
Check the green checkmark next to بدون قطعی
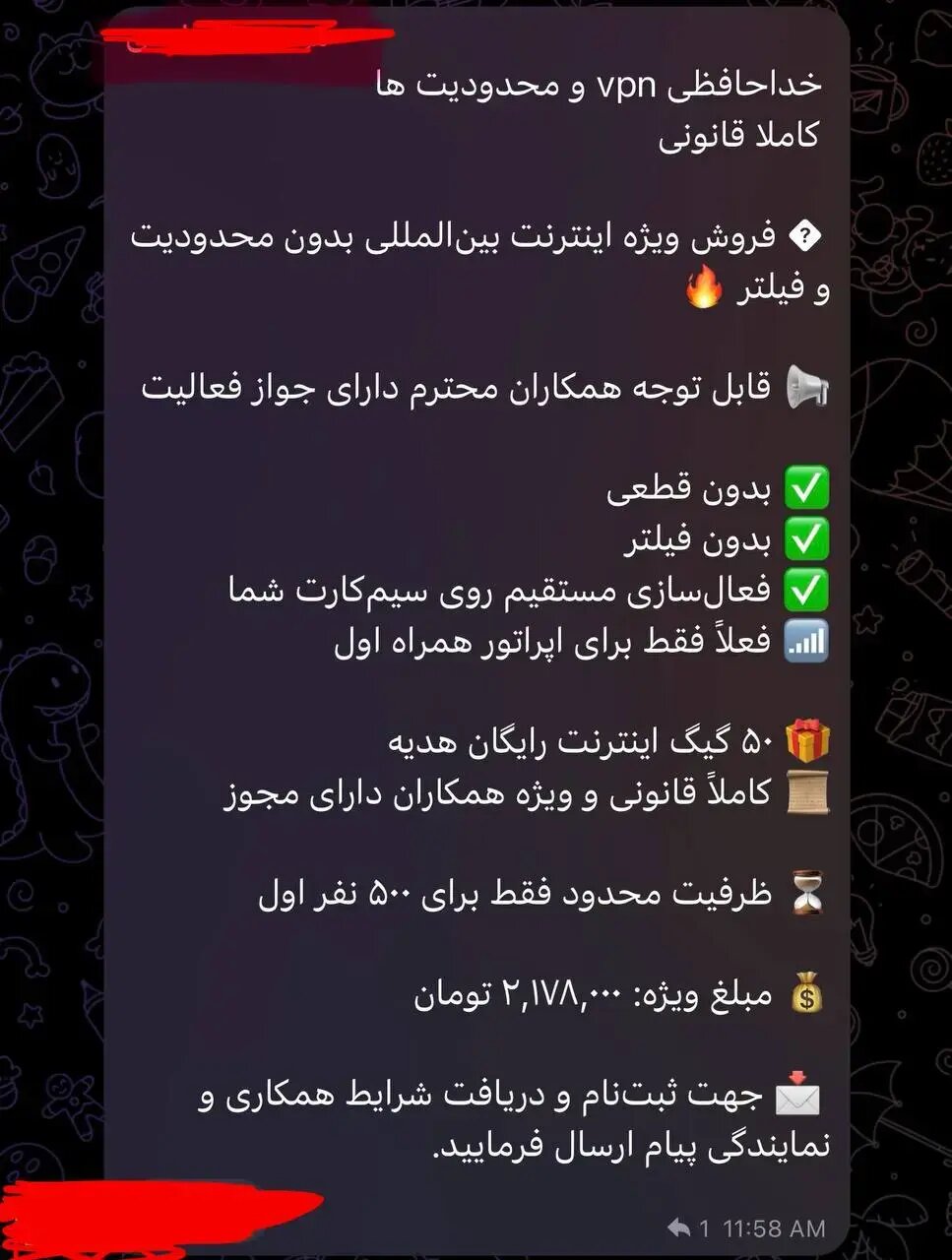pos(806,487)
